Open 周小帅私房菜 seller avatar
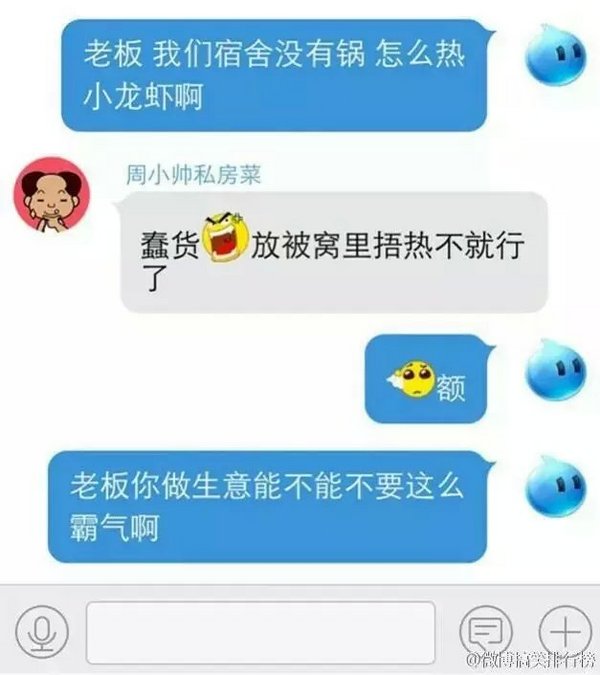The height and width of the screenshot is (675, 600). pos(52,195)
